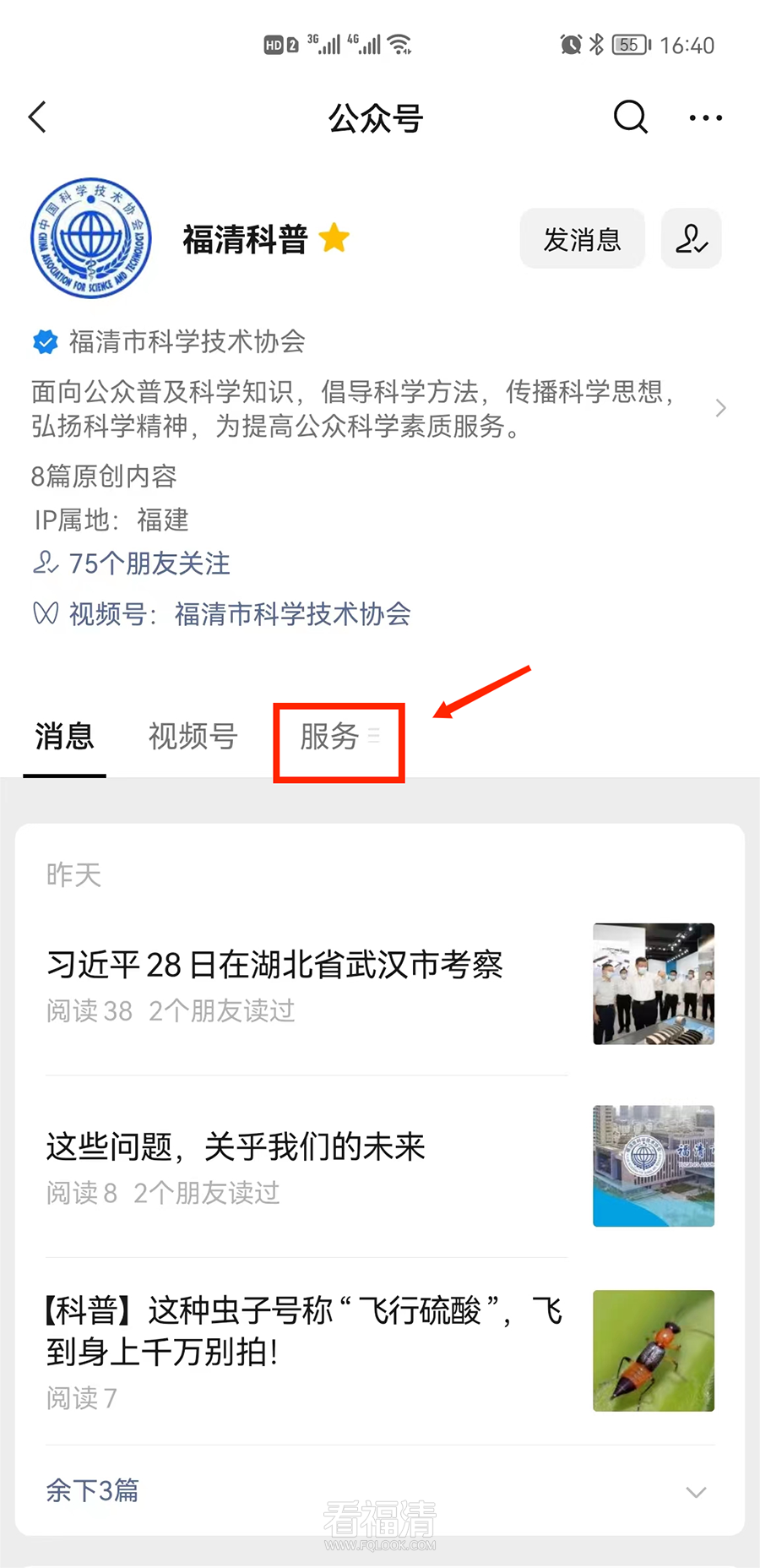Image resolution: width=760 pixels, height=1568 pixels.
Task: Go back from the 公众号 page
Action: (x=38, y=117)
